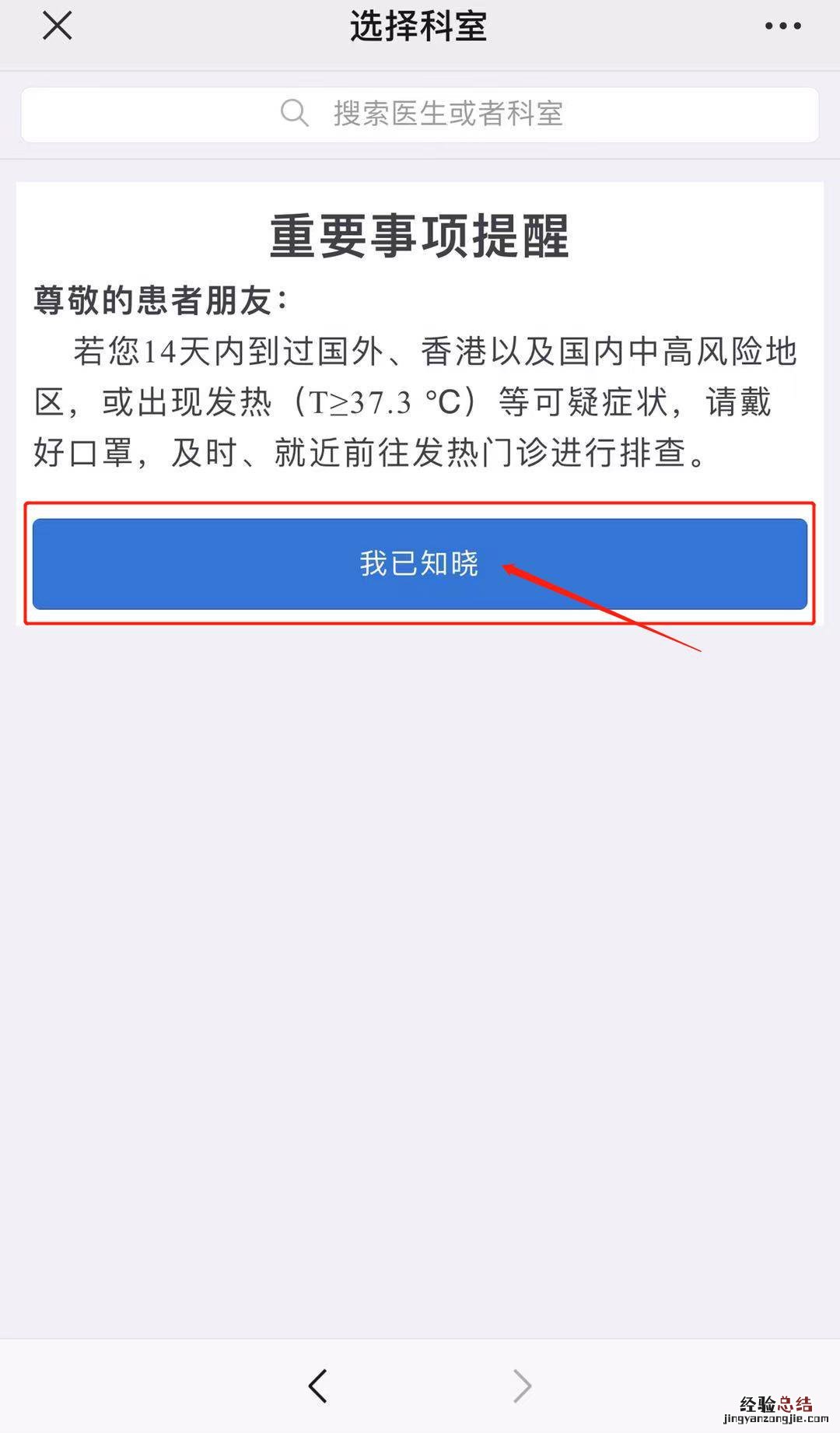Open the three-dot more options menu
Viewport: 840px width, 1433px height.
(782, 26)
